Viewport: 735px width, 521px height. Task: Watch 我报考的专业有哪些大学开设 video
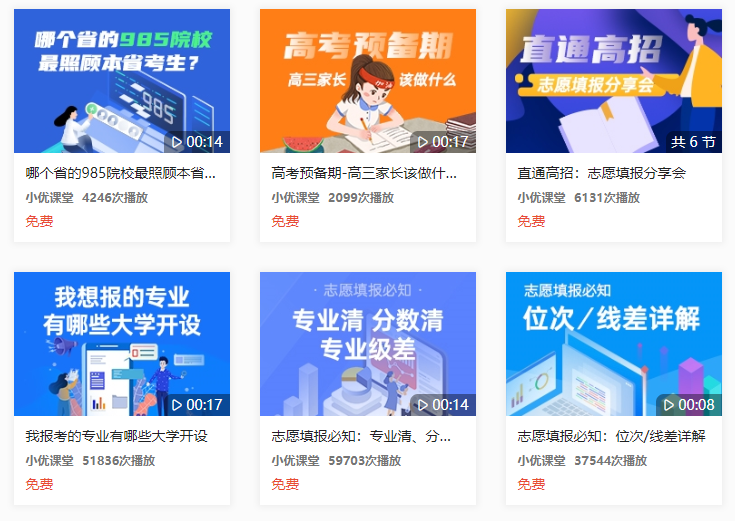122,343
